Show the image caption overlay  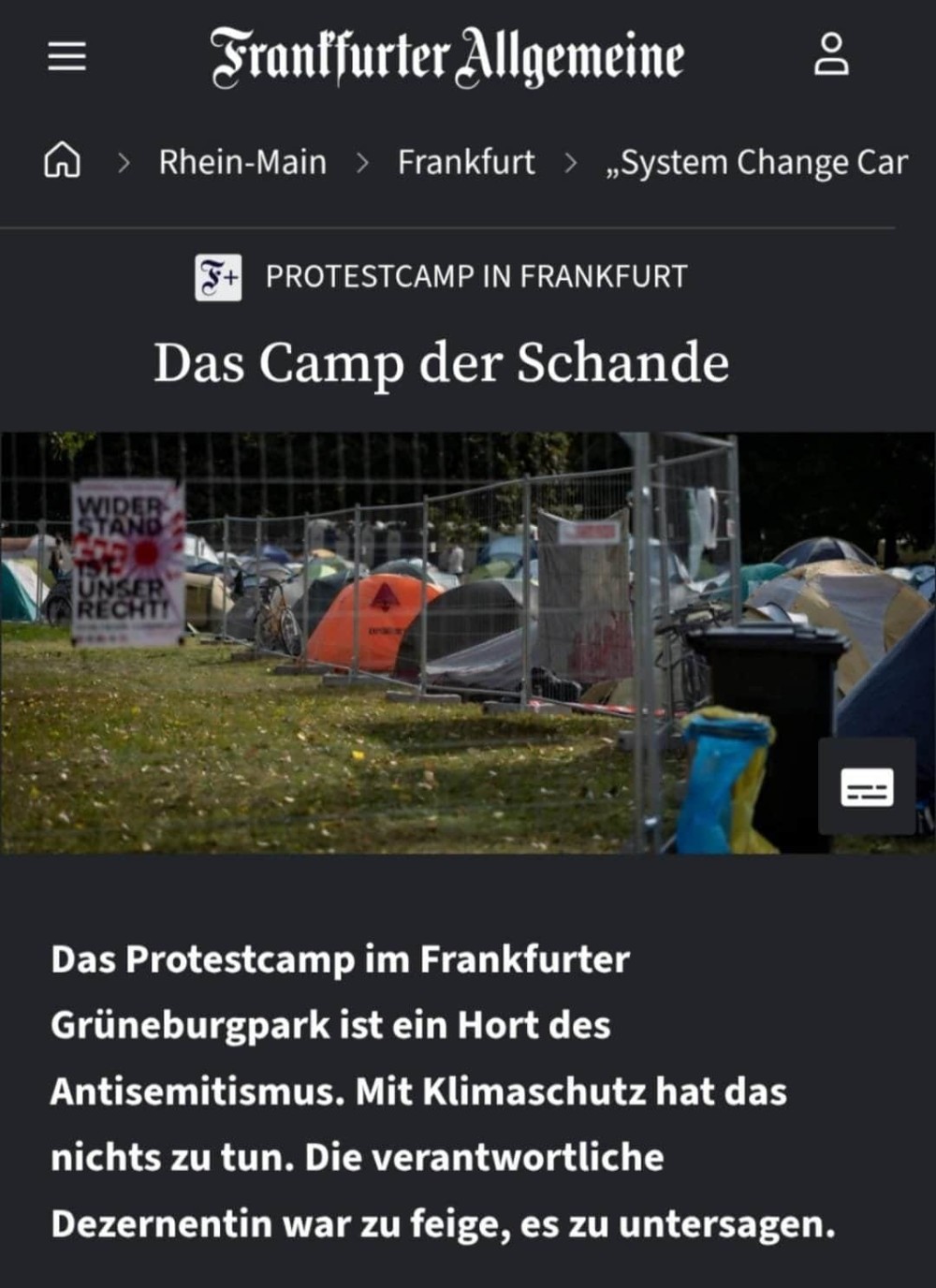(x=866, y=786)
